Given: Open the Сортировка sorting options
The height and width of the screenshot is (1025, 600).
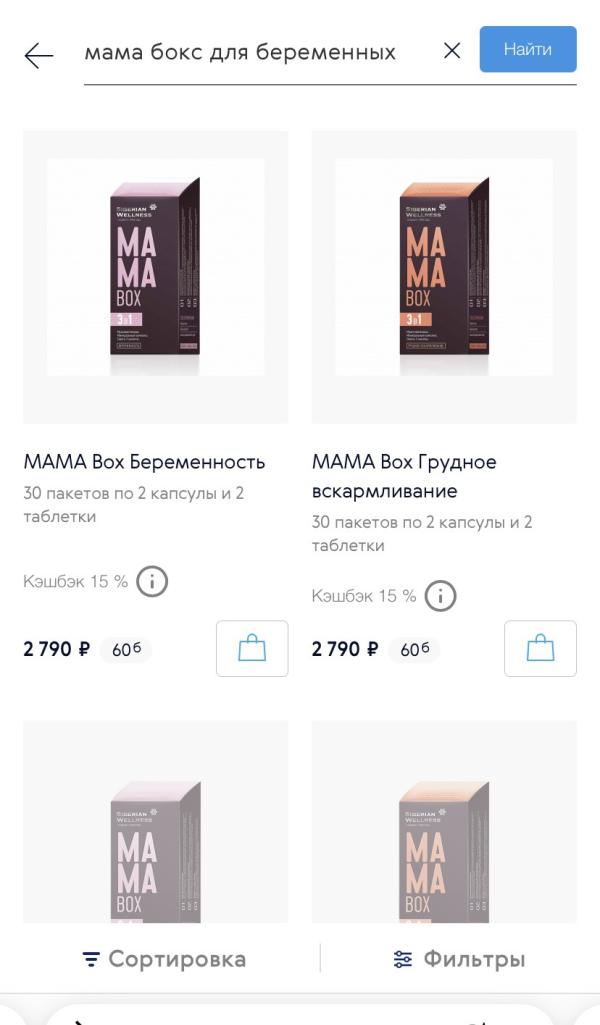Looking at the screenshot, I should pyautogui.click(x=164, y=959).
